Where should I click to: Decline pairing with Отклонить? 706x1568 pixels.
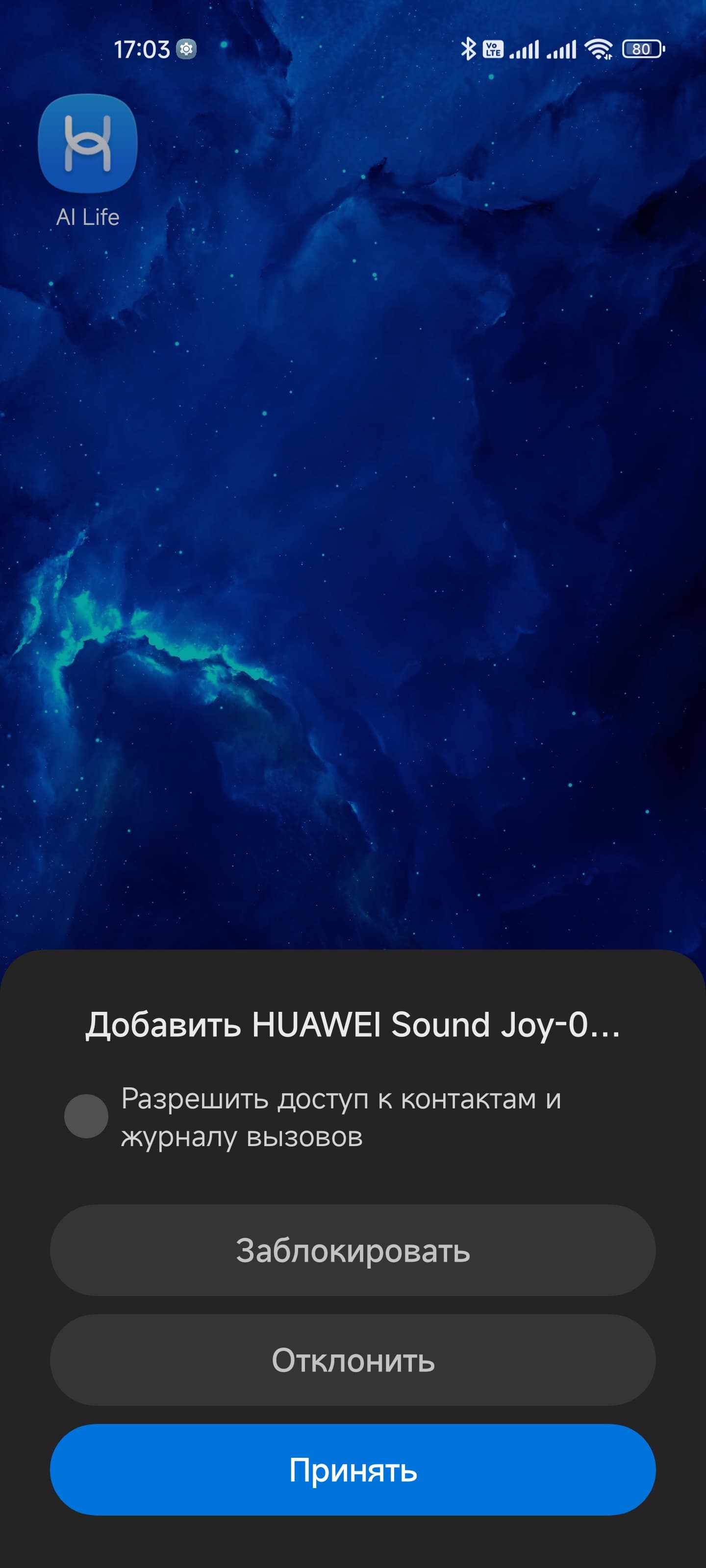pyautogui.click(x=353, y=1360)
